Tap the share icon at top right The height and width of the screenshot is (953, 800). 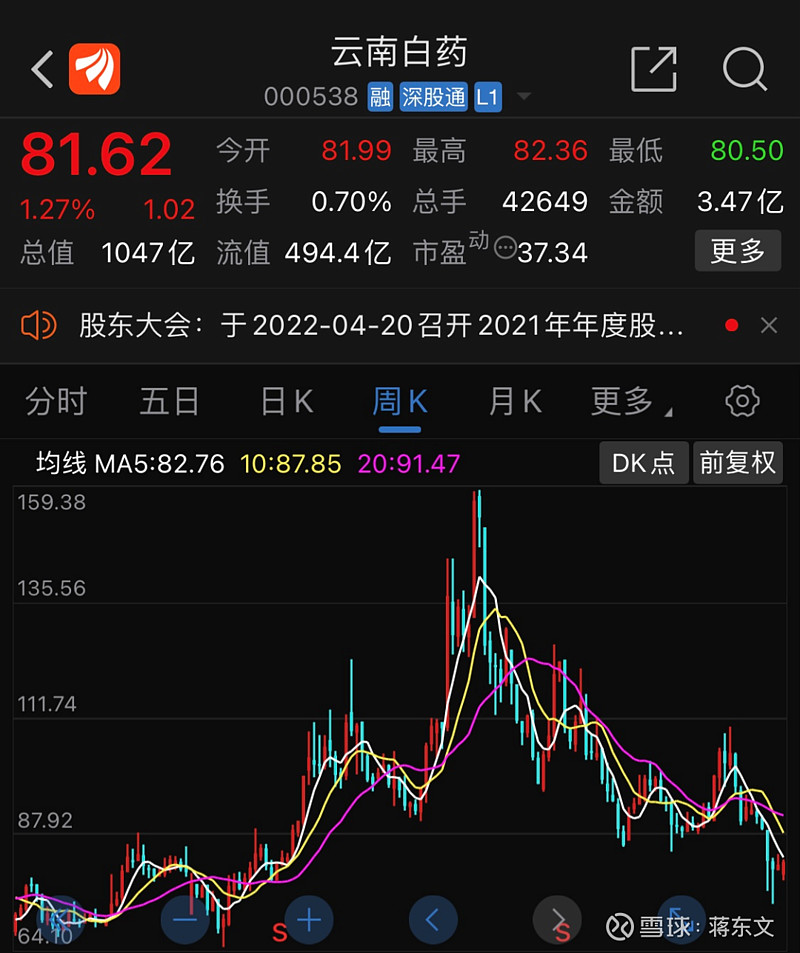pyautogui.click(x=654, y=69)
